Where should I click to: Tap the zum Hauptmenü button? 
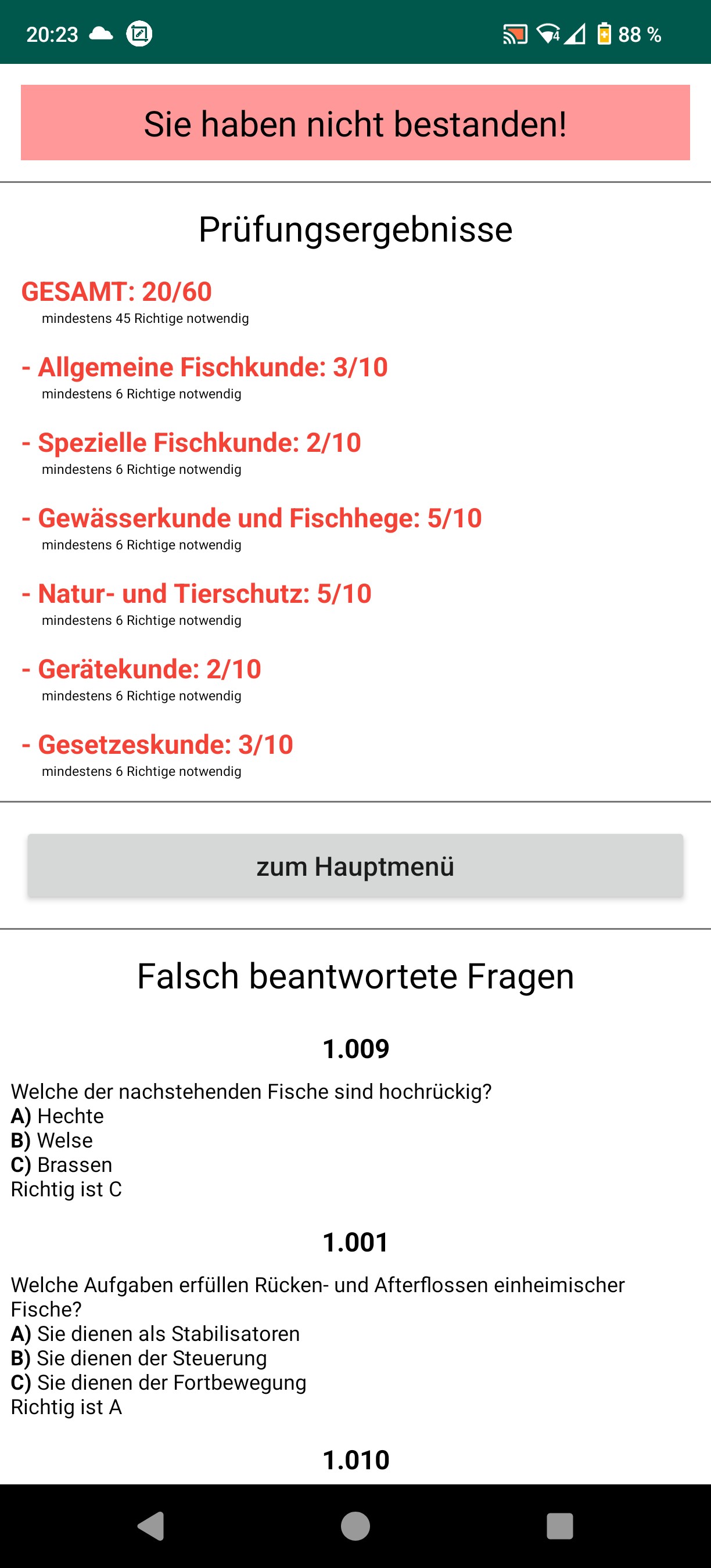tap(355, 865)
